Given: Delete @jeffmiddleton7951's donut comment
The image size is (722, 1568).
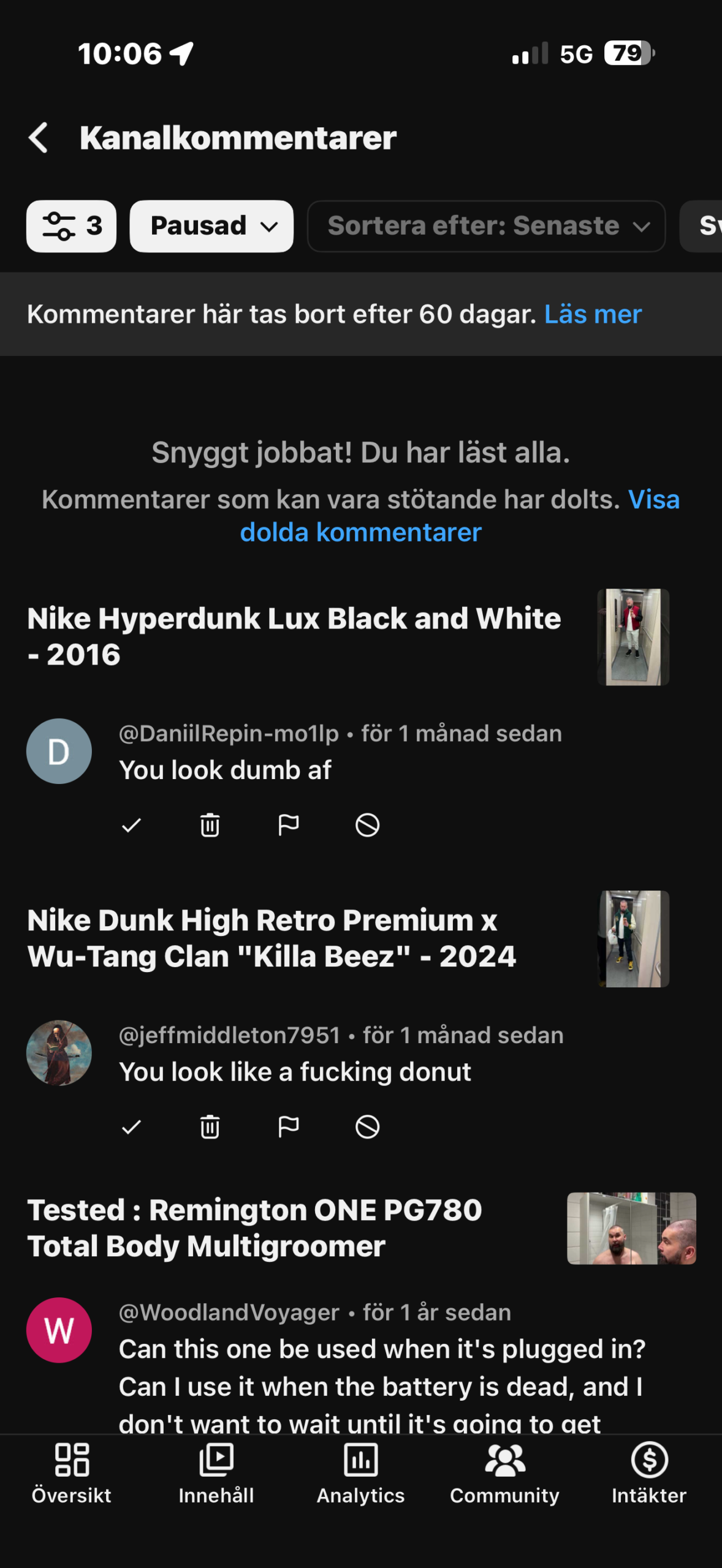Looking at the screenshot, I should pyautogui.click(x=210, y=1126).
